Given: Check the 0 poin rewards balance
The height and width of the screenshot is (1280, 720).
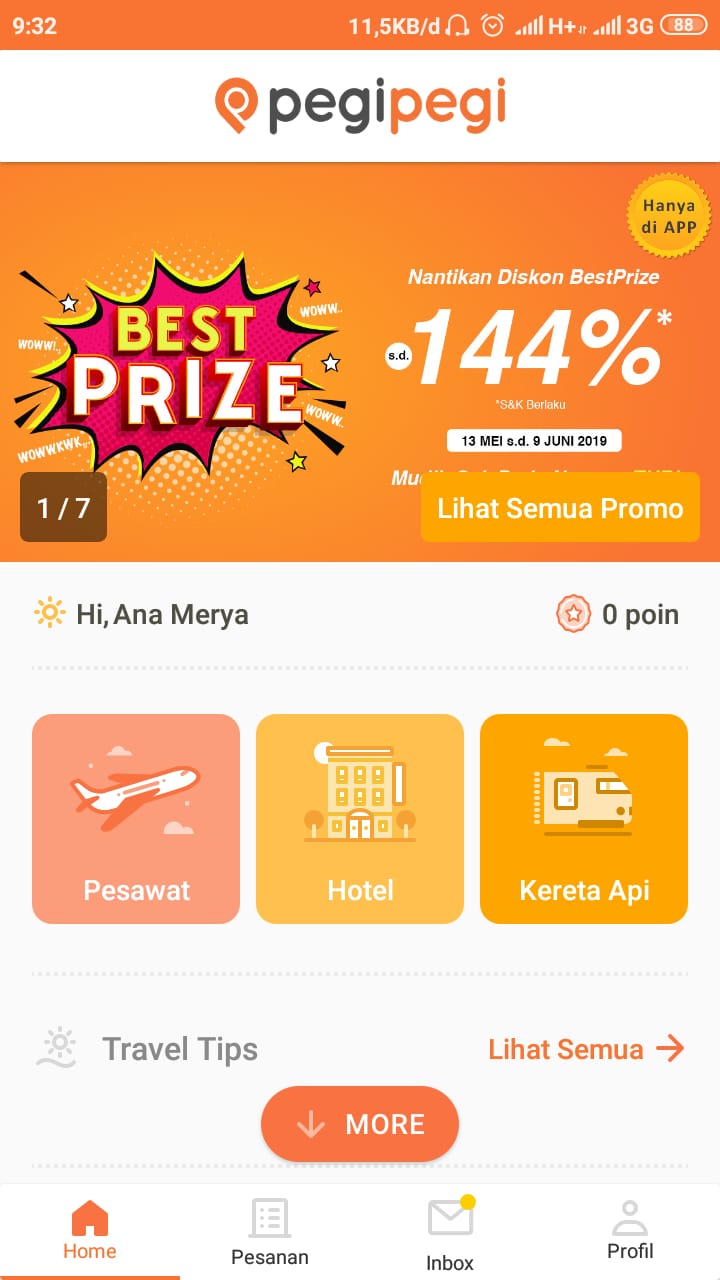Looking at the screenshot, I should [x=618, y=614].
